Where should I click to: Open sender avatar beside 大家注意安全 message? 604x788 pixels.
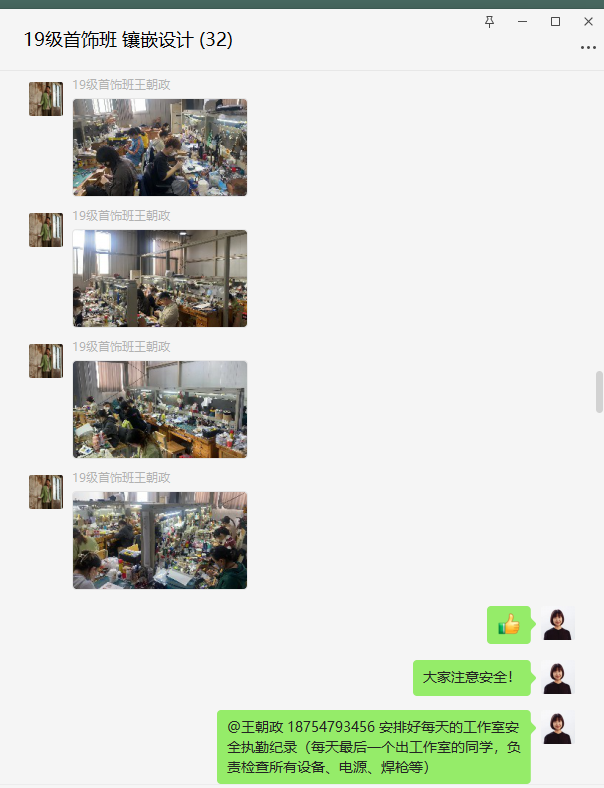pos(558,677)
